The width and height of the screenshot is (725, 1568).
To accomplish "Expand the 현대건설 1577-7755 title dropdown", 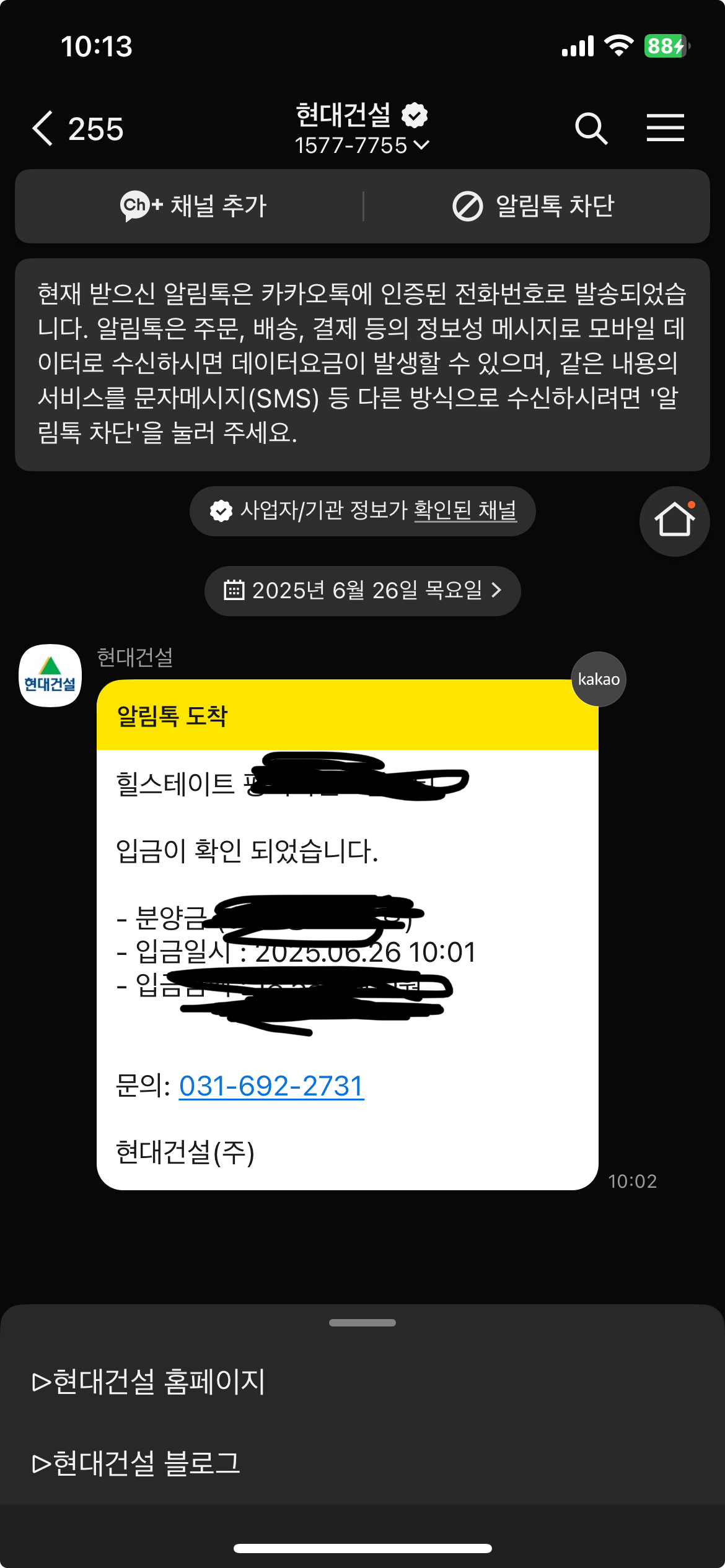I will point(362,128).
